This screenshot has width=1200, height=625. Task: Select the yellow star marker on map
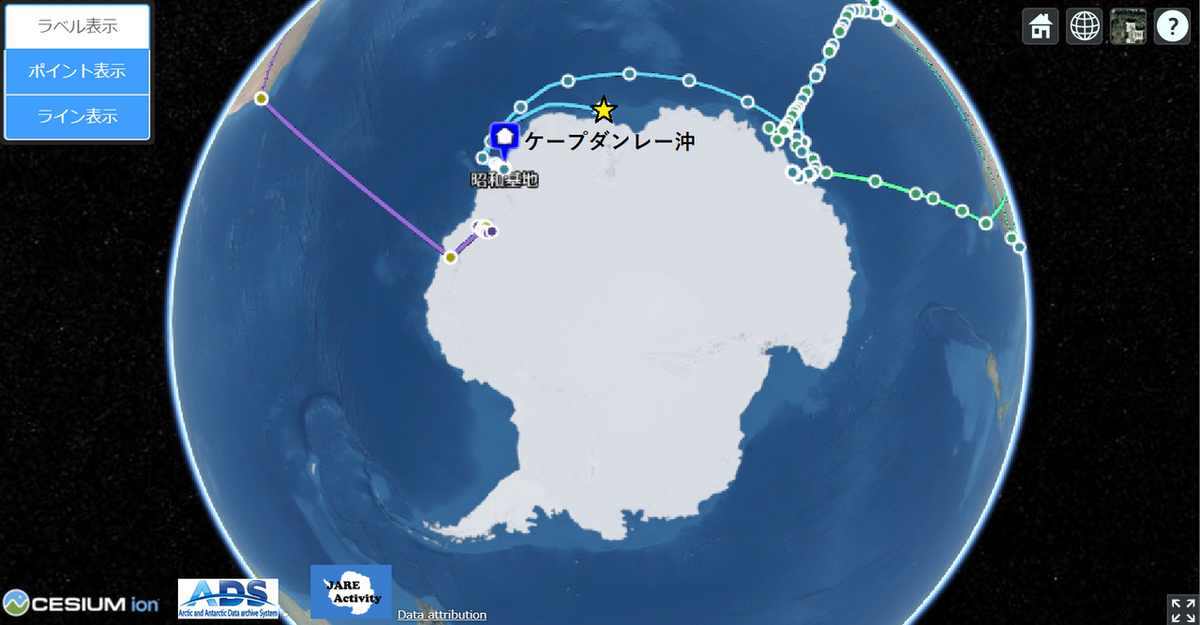pyautogui.click(x=603, y=109)
